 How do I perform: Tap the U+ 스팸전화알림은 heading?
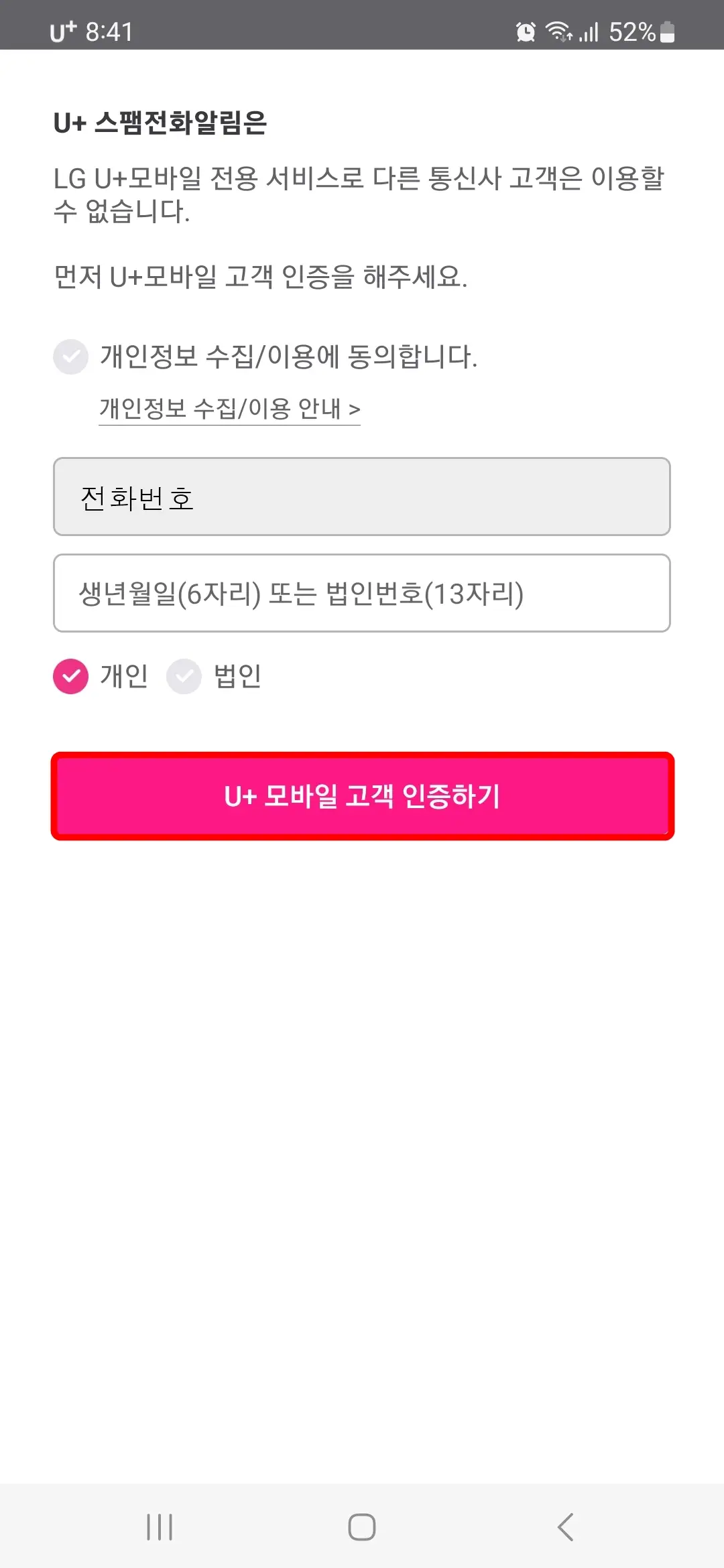pos(160,123)
